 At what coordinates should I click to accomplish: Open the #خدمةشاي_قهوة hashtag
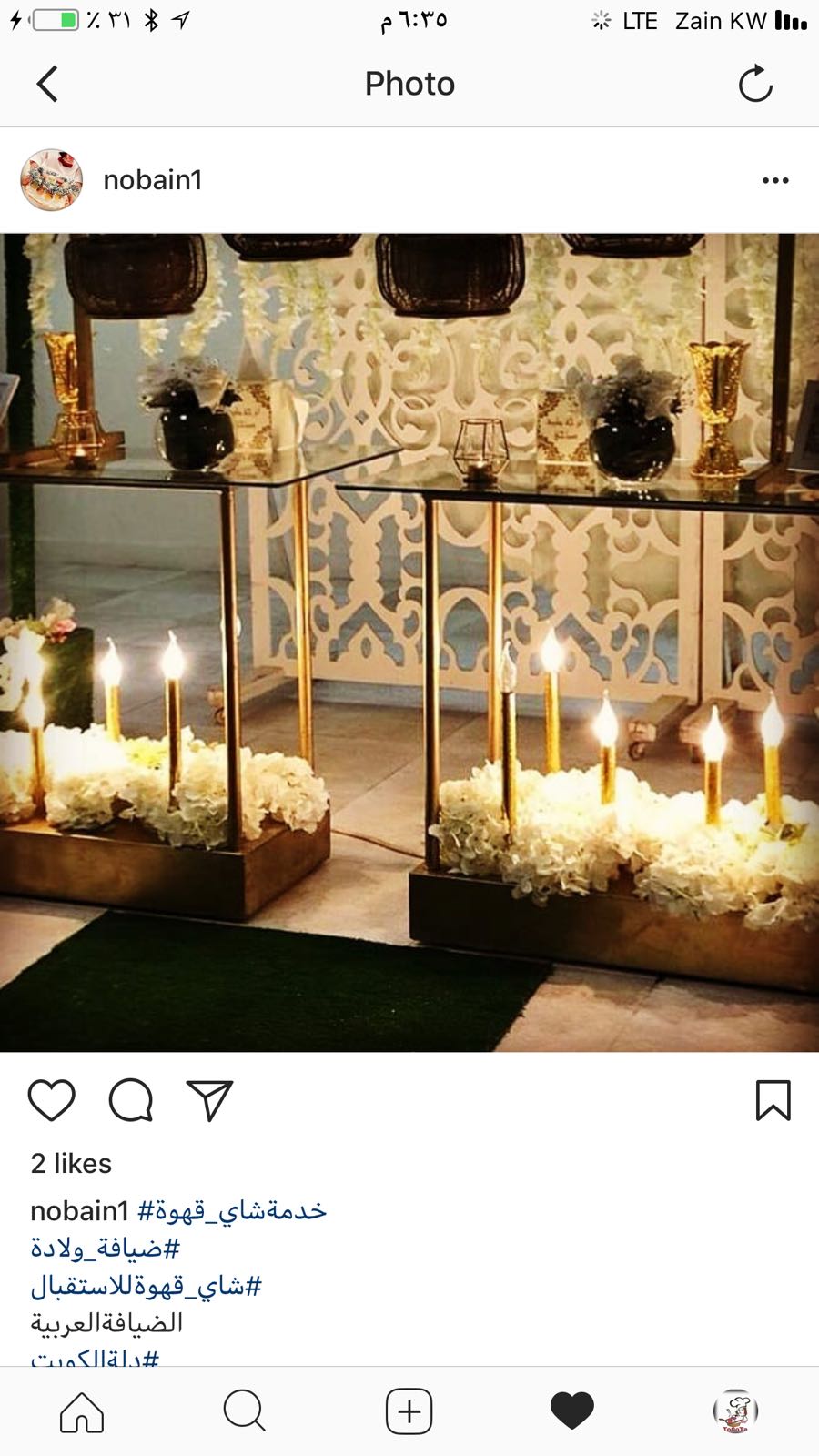(232, 1210)
